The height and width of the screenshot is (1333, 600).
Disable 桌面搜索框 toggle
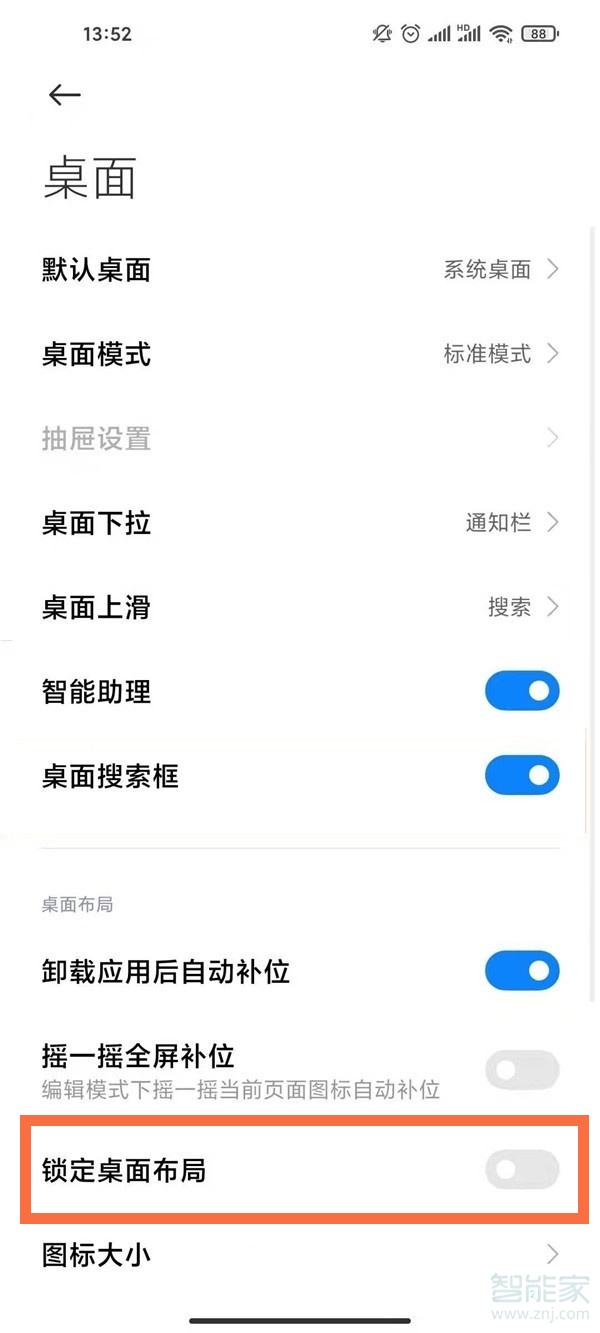pyautogui.click(x=521, y=775)
